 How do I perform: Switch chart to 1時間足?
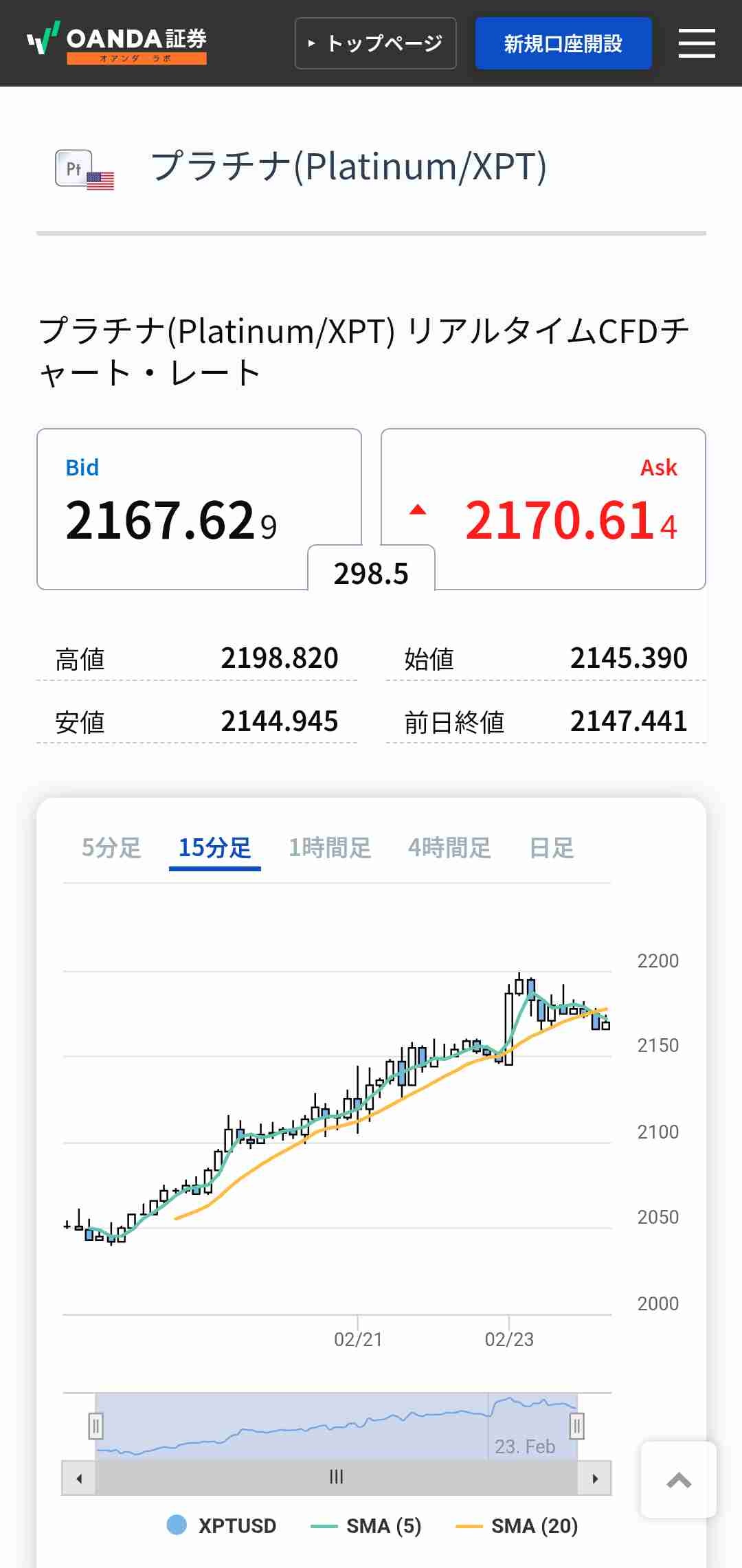point(330,848)
